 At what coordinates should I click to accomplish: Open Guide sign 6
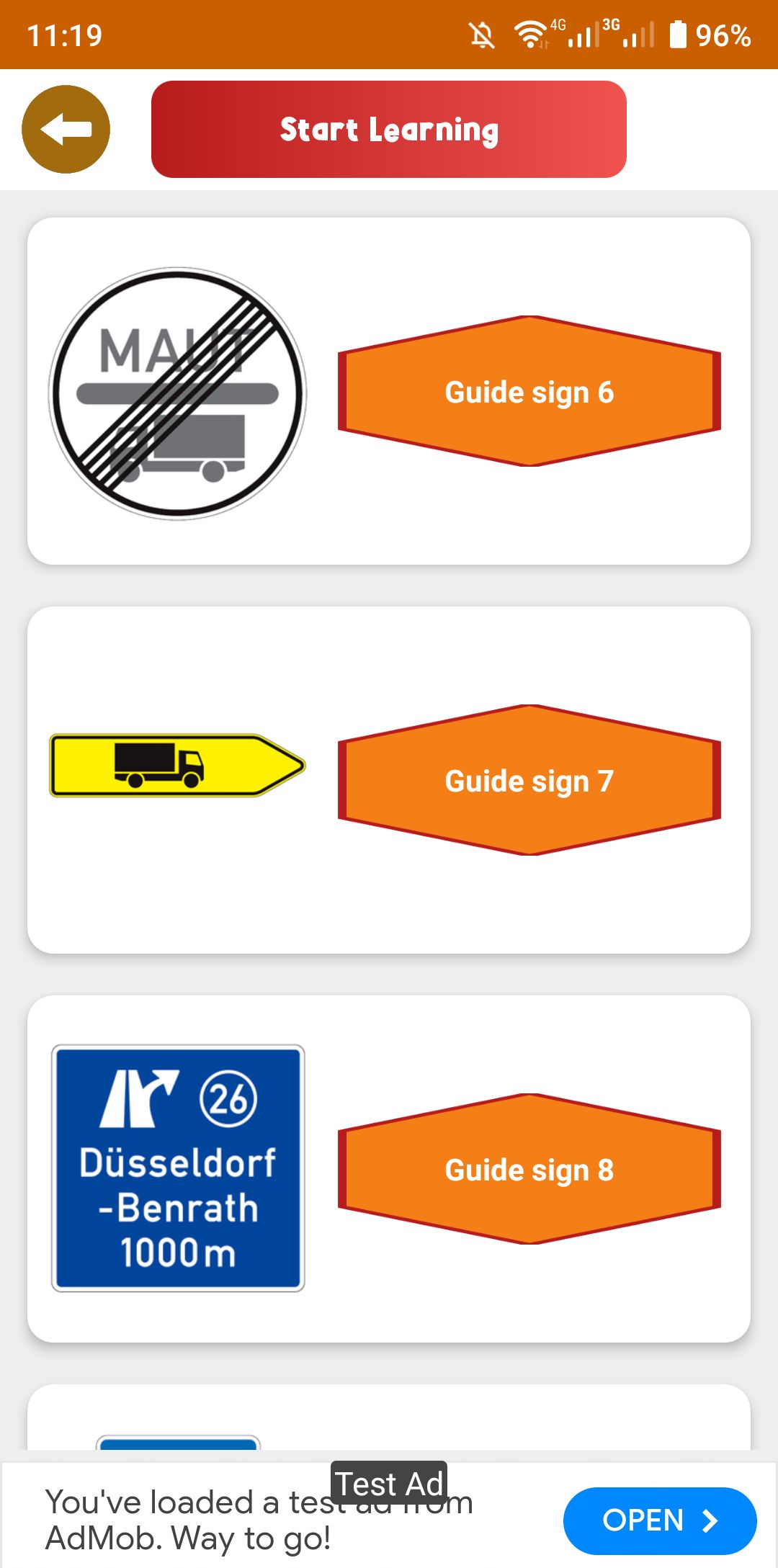point(529,392)
